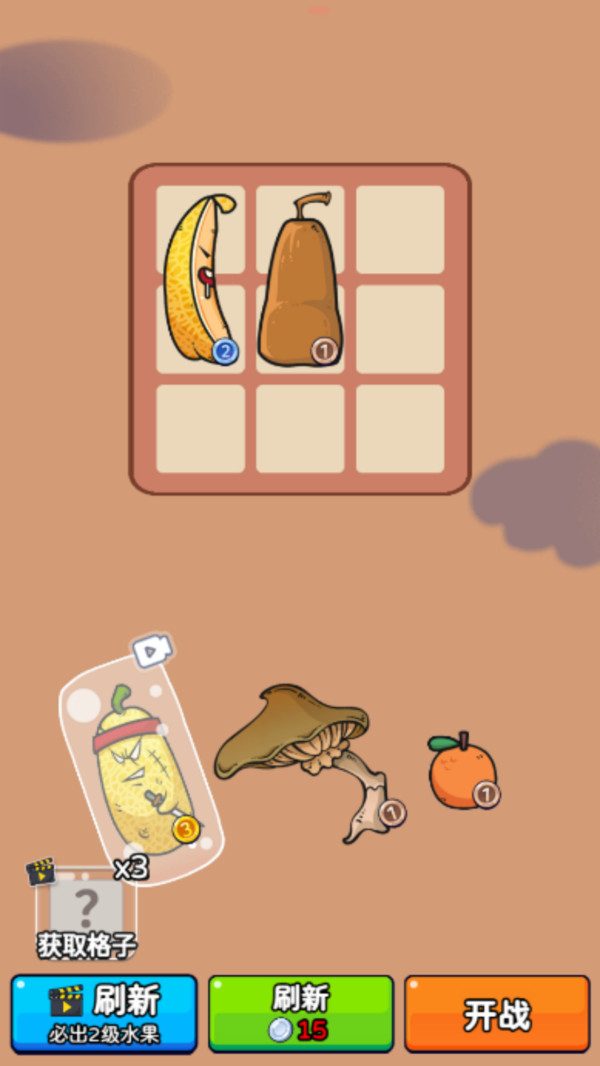
Task: Tap the blue ad refresh button 必出2级水果
Action: [x=104, y=1014]
